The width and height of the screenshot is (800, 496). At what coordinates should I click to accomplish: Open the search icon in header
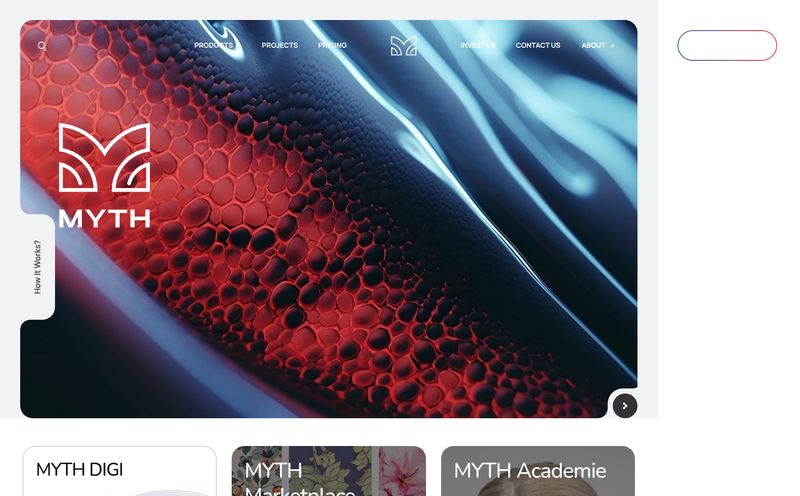pyautogui.click(x=42, y=46)
